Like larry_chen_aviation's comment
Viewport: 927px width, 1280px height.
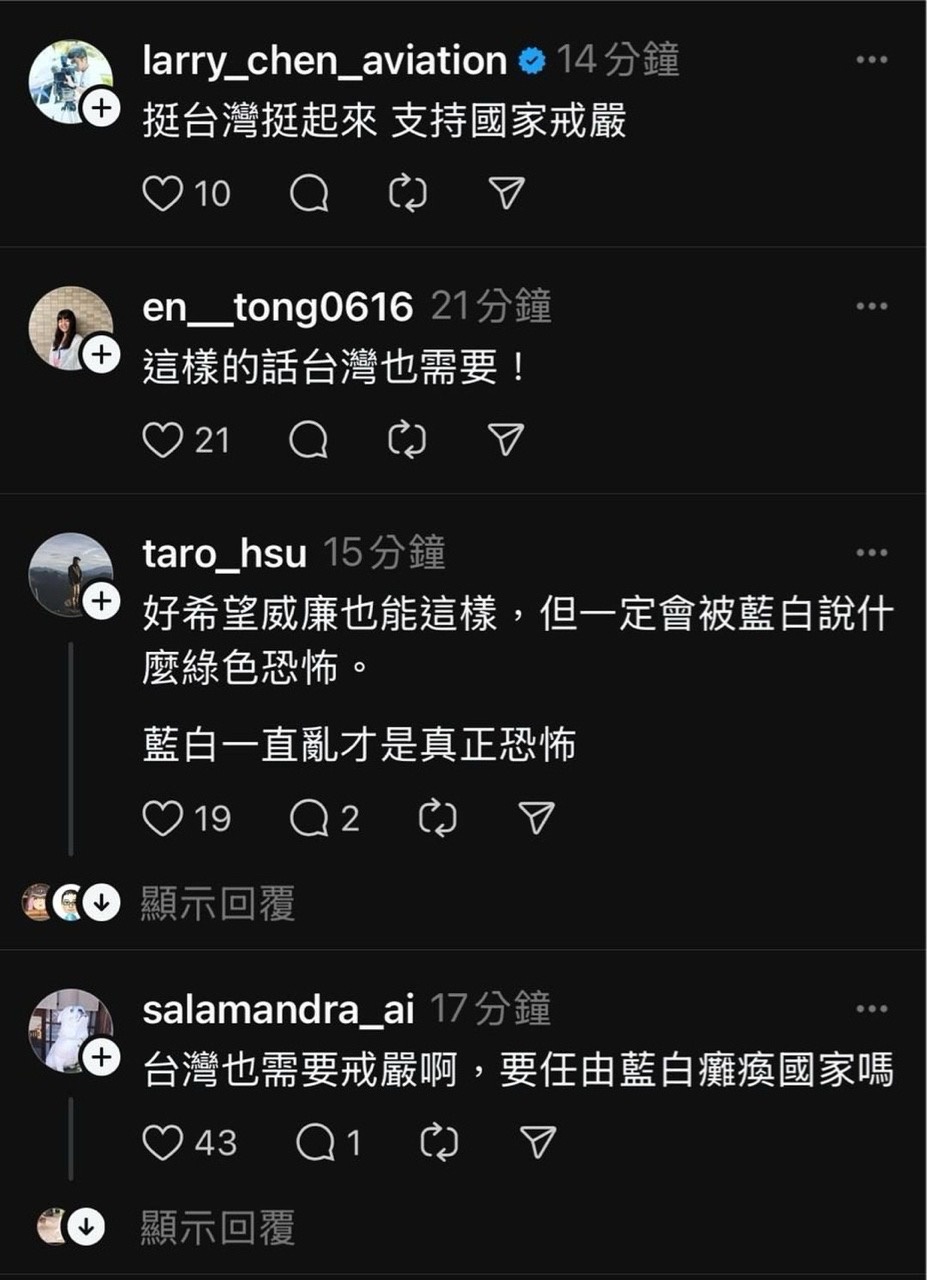pyautogui.click(x=162, y=193)
